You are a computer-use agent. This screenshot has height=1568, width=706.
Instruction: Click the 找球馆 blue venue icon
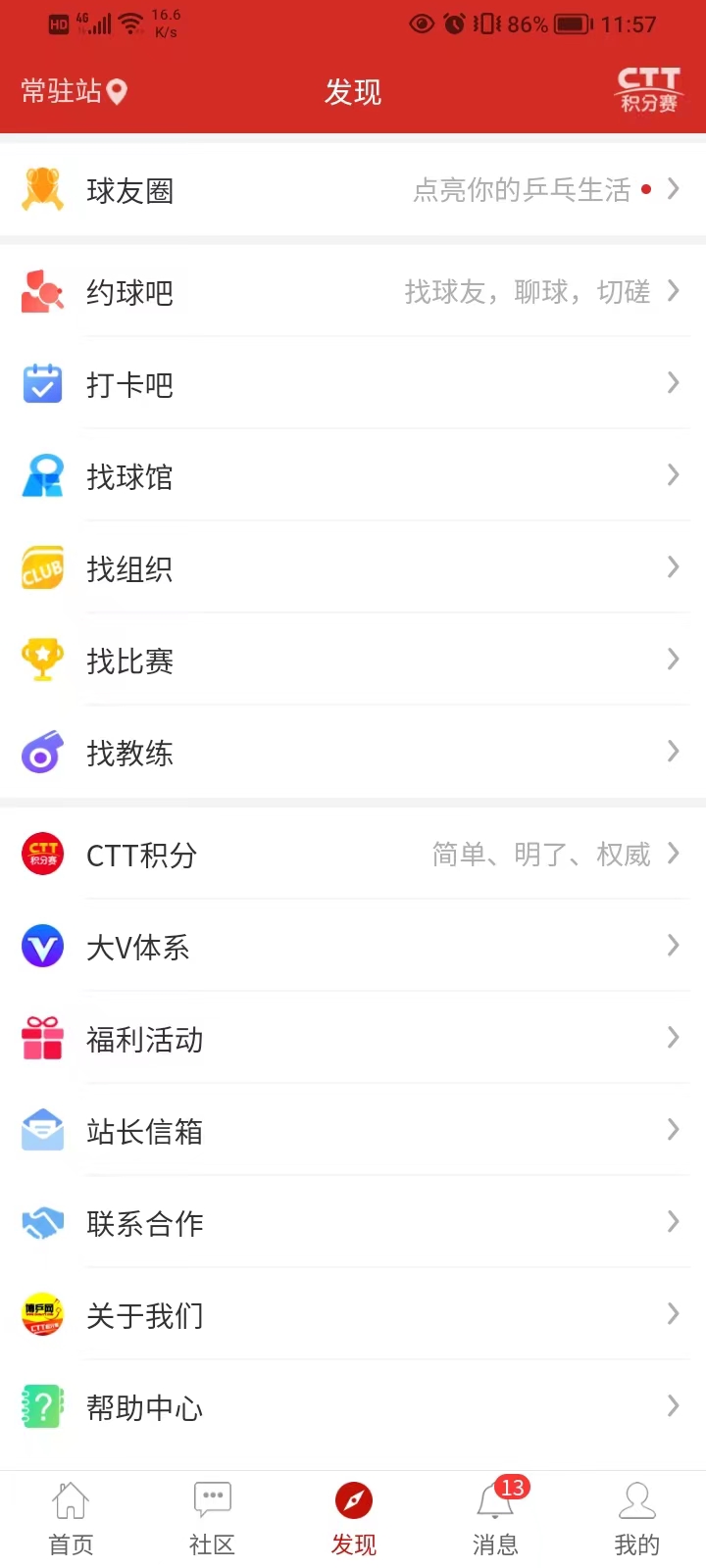tap(41, 475)
